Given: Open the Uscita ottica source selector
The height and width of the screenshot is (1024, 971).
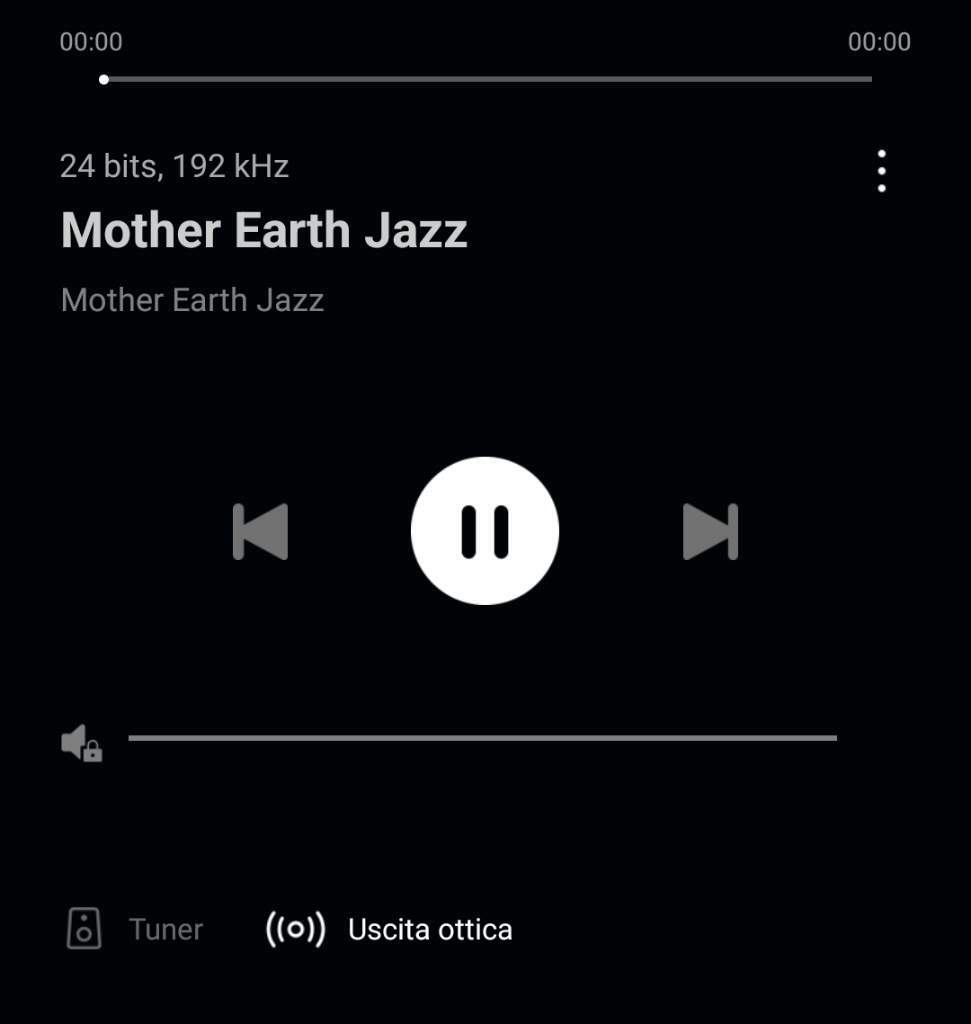Looking at the screenshot, I should click(390, 929).
